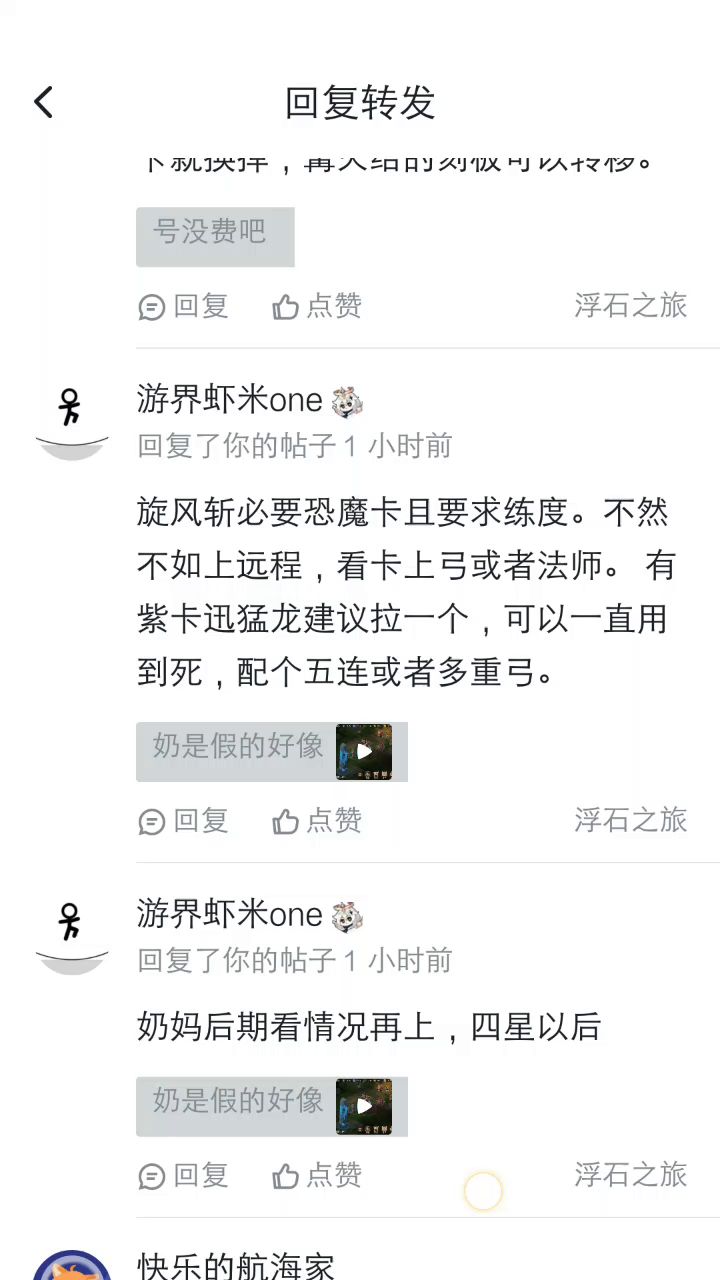Viewport: 720px width, 1280px height.
Task: Open the quoted post under the 旋风斩 comment
Action: 272,751
